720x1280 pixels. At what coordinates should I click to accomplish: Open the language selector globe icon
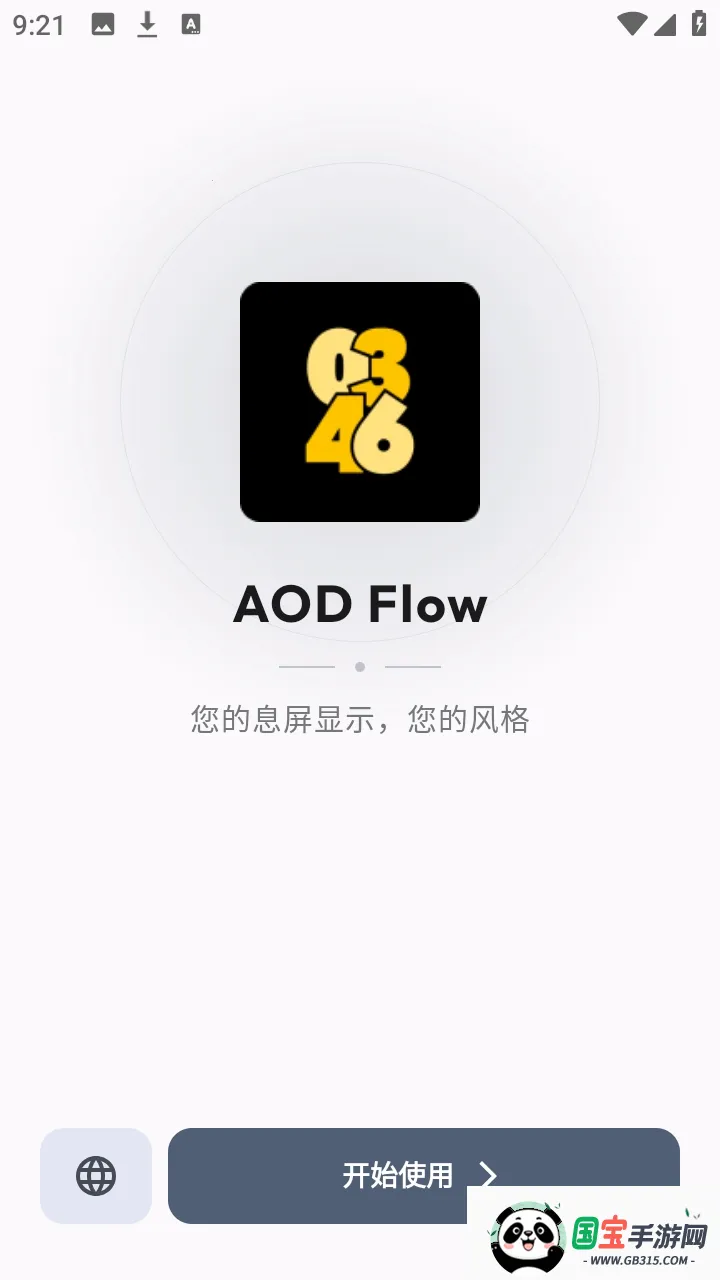coord(95,1176)
